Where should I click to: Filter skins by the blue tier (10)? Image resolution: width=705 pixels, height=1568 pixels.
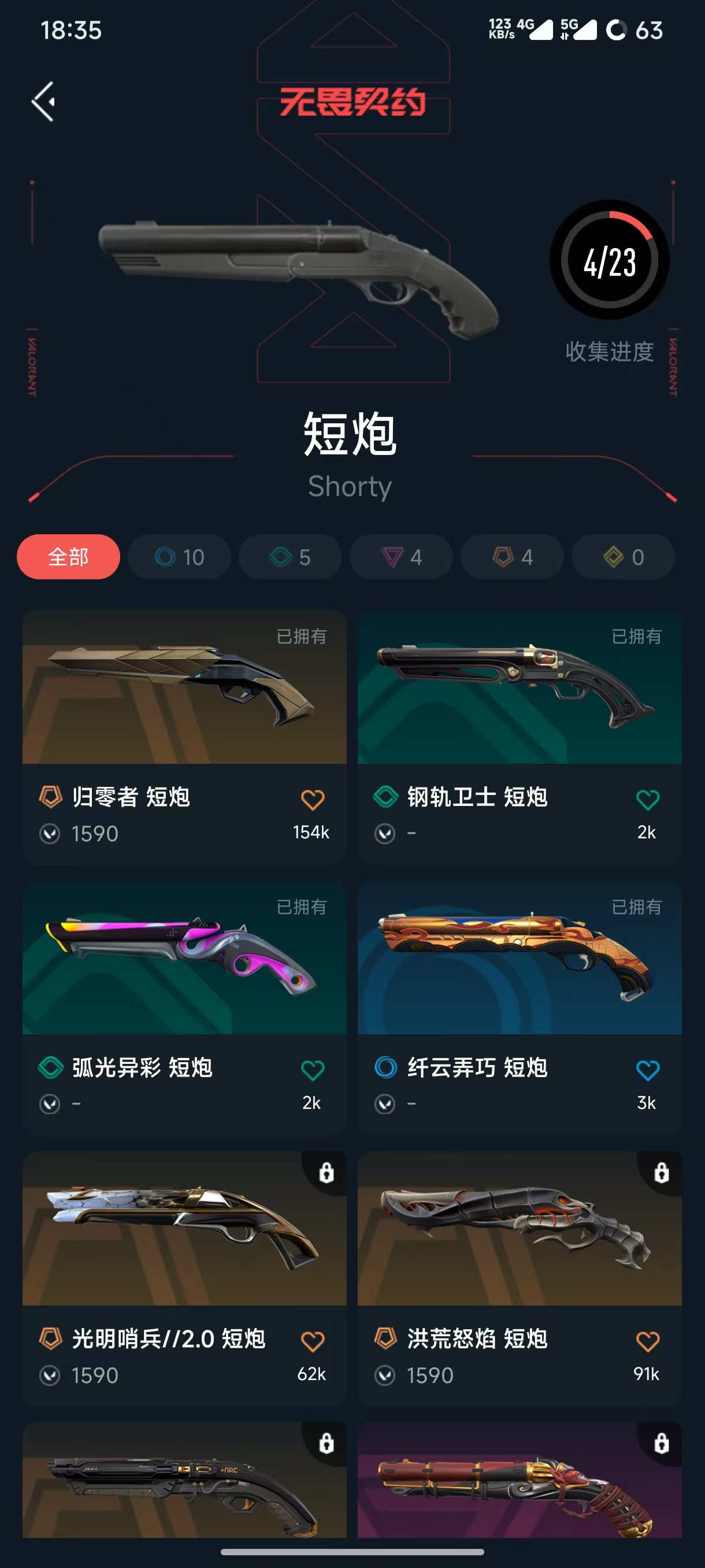(180, 556)
